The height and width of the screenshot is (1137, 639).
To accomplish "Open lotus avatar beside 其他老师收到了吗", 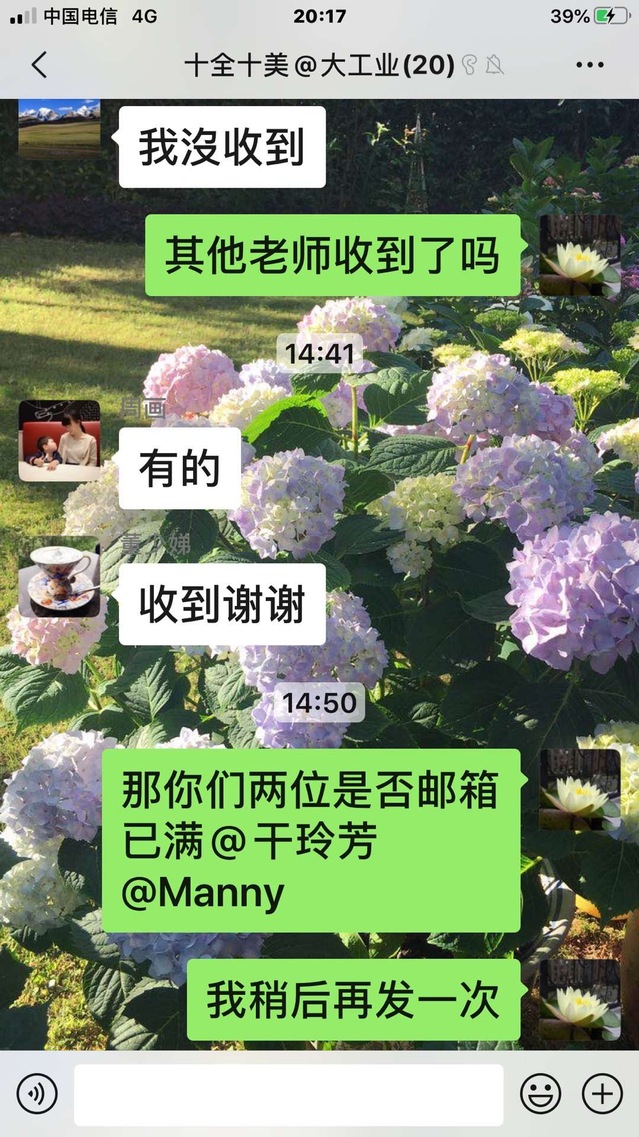I will click(x=579, y=255).
